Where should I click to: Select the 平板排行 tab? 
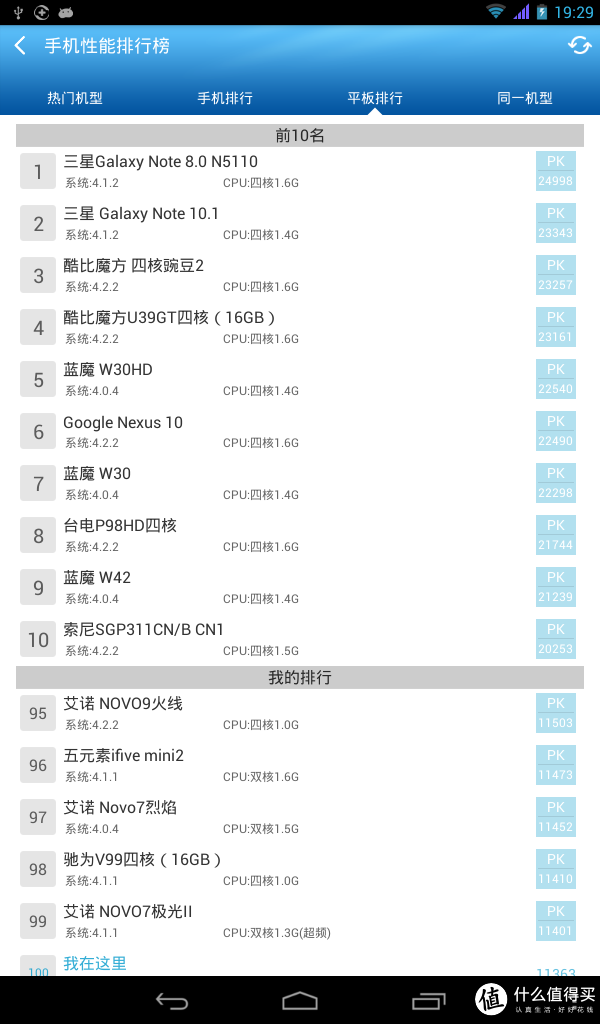click(375, 98)
